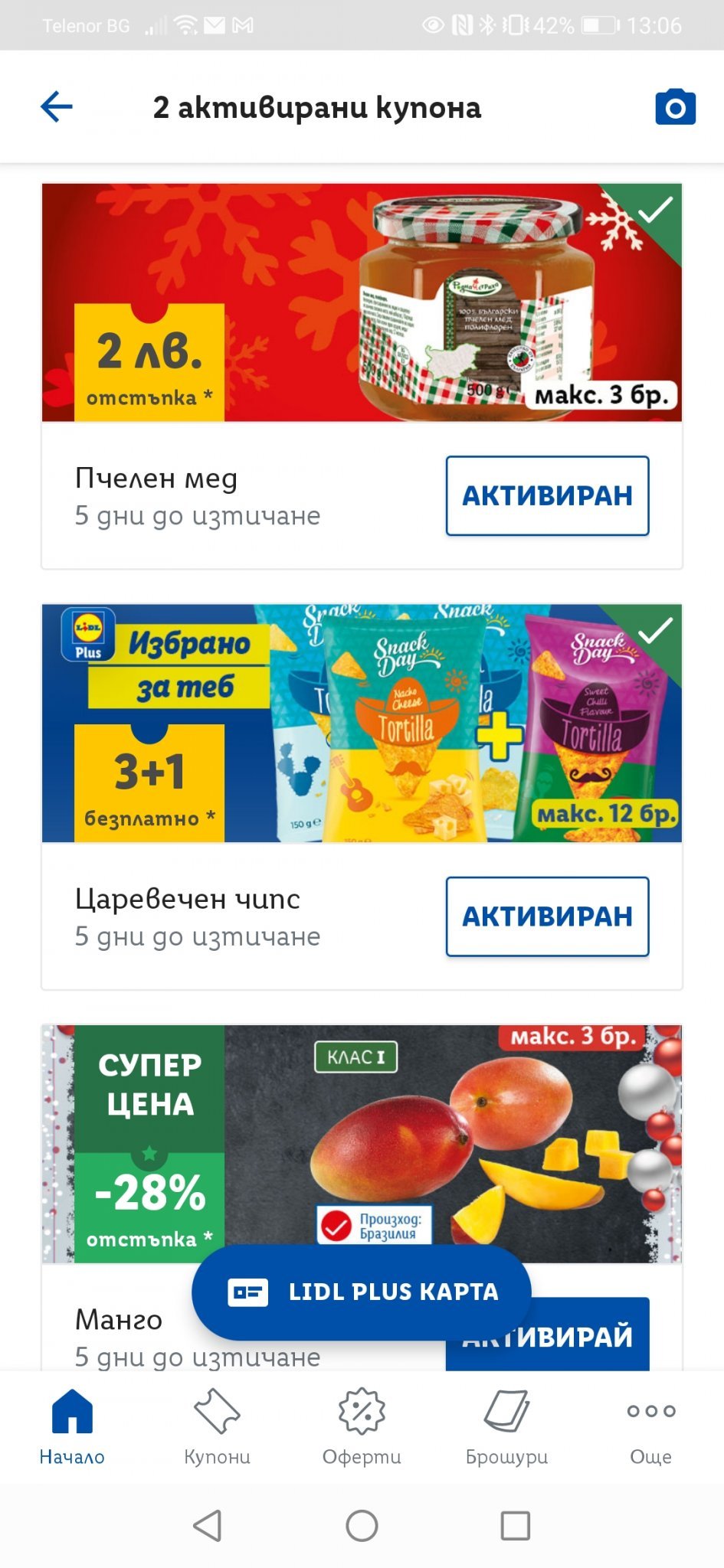Switch to the Начало tab

tap(72, 1426)
